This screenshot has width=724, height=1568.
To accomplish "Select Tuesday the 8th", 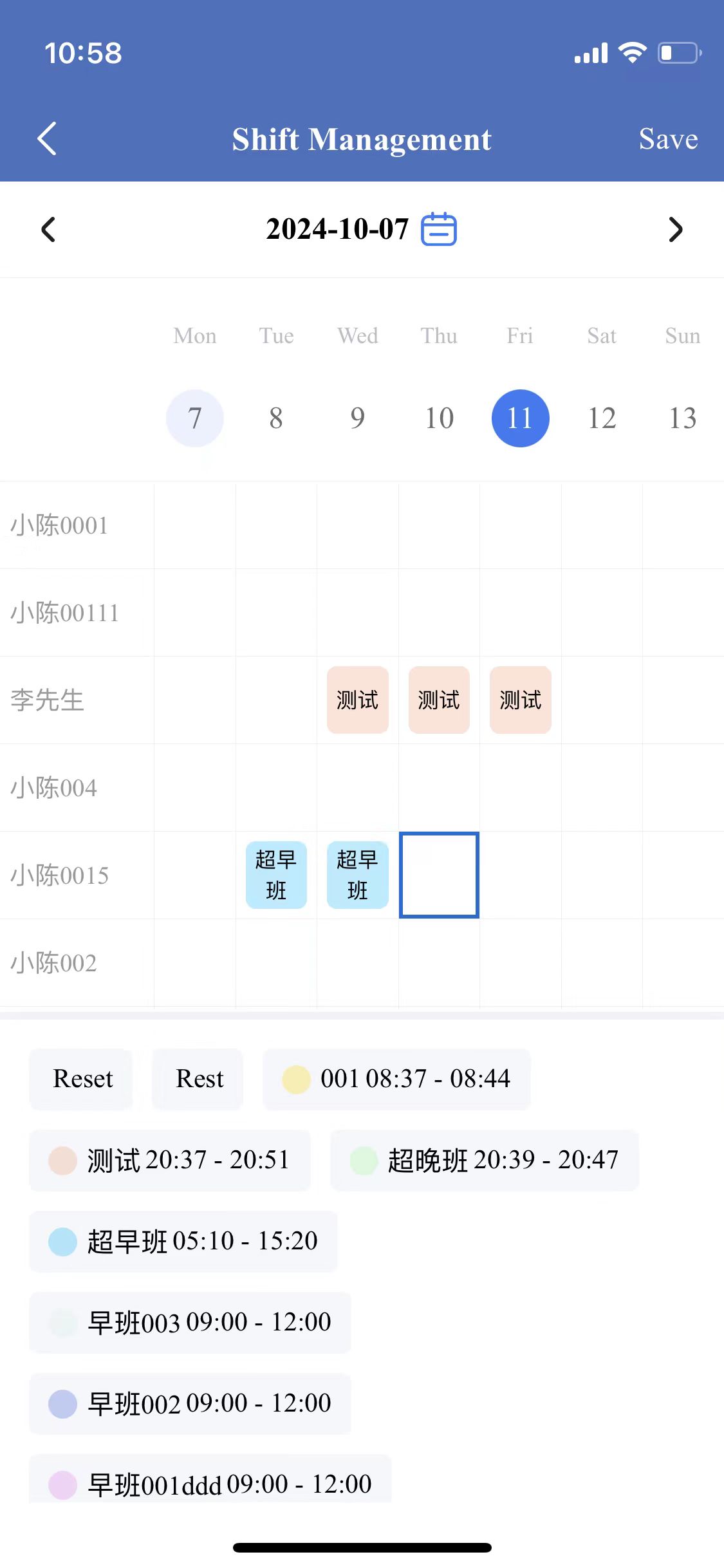I will tap(276, 418).
